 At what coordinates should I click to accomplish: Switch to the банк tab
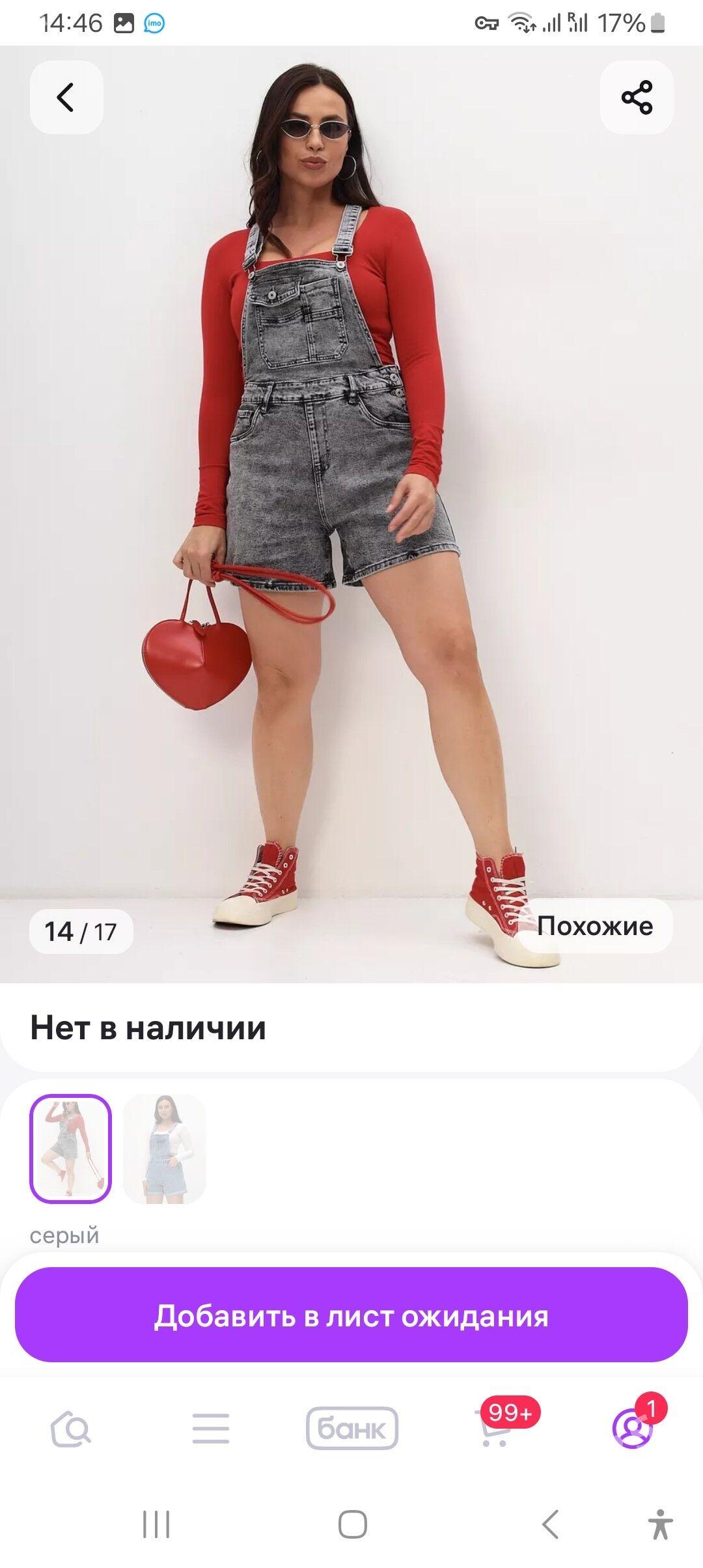click(351, 1429)
